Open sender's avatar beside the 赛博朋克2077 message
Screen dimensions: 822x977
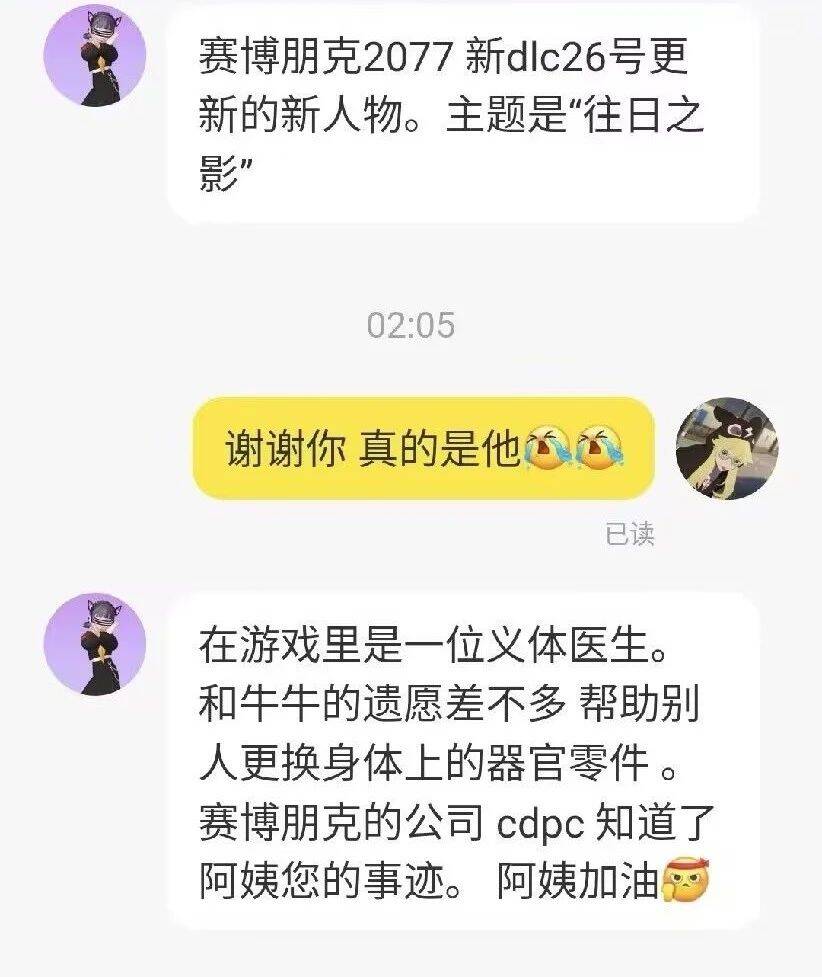pos(95,56)
